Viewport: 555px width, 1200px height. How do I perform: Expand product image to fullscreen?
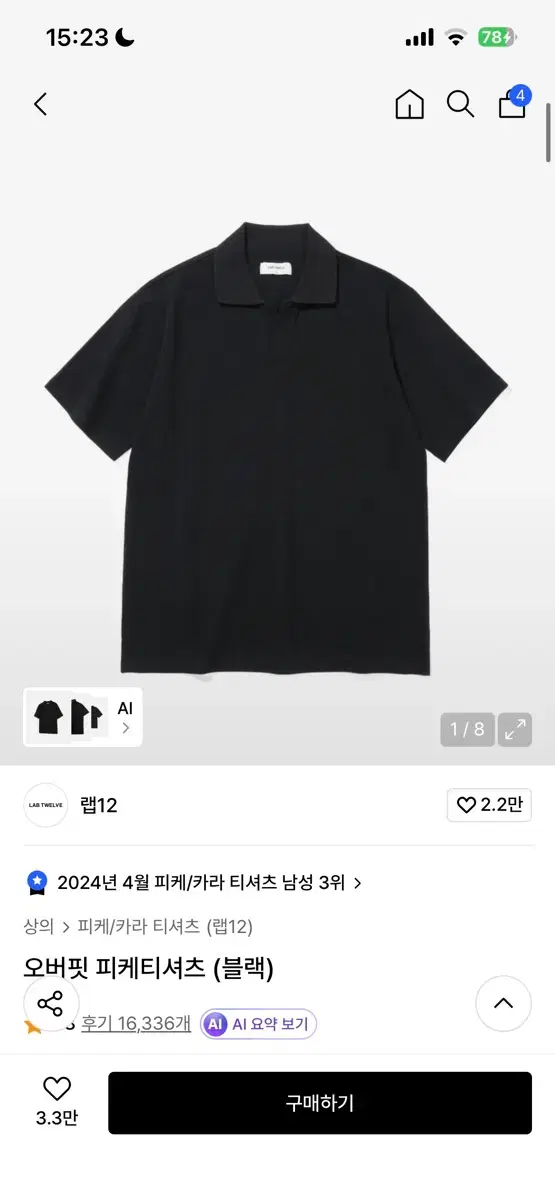click(x=515, y=729)
